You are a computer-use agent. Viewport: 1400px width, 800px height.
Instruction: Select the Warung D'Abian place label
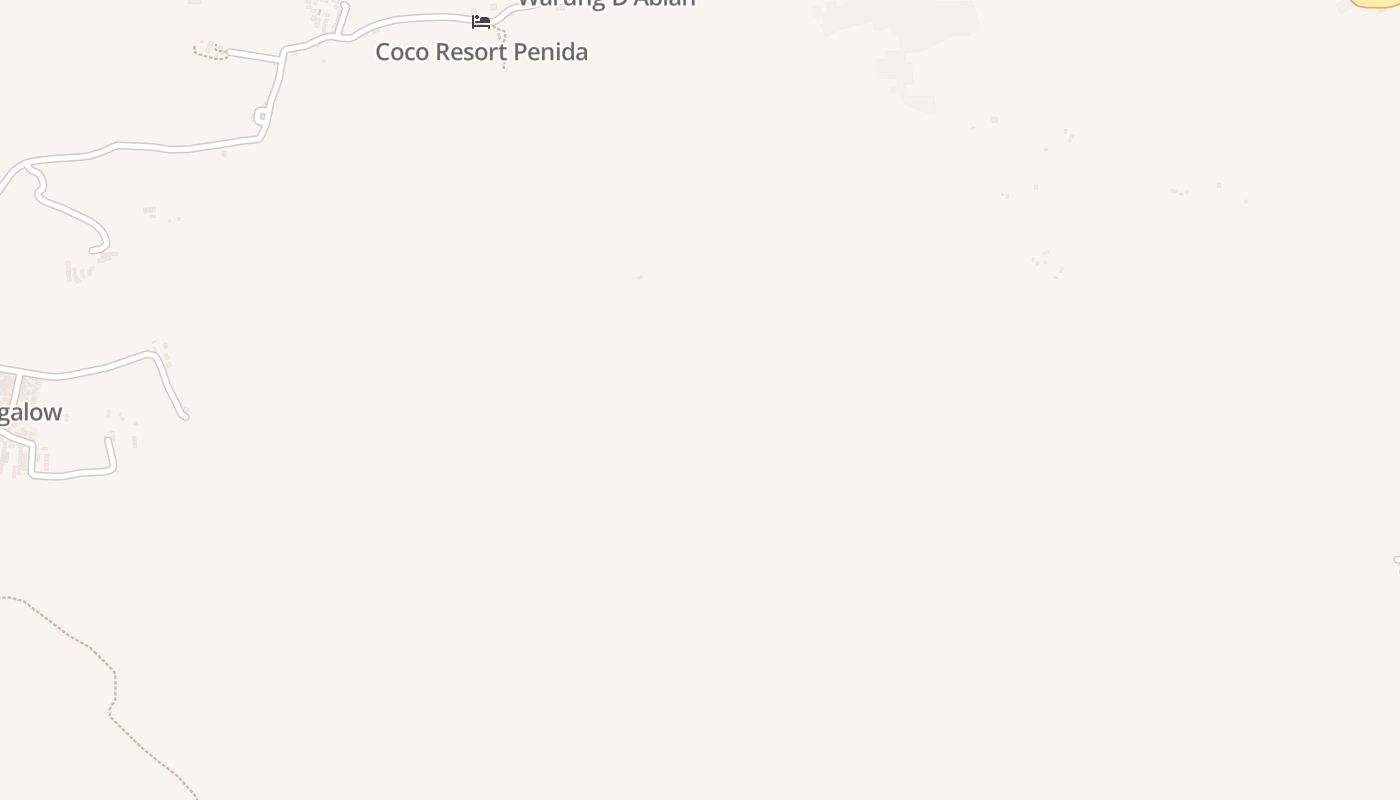(606, 3)
